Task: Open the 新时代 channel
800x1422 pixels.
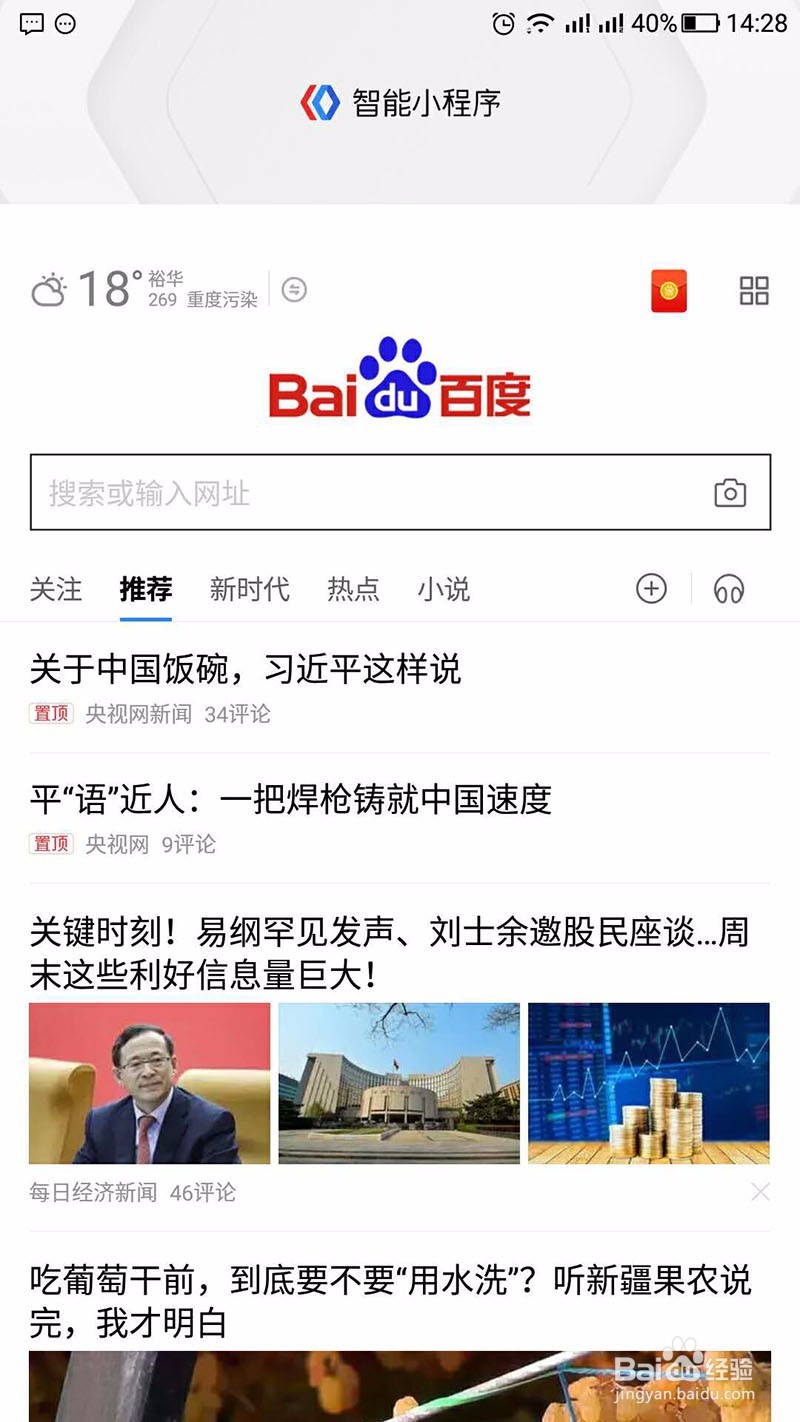Action: [249, 590]
